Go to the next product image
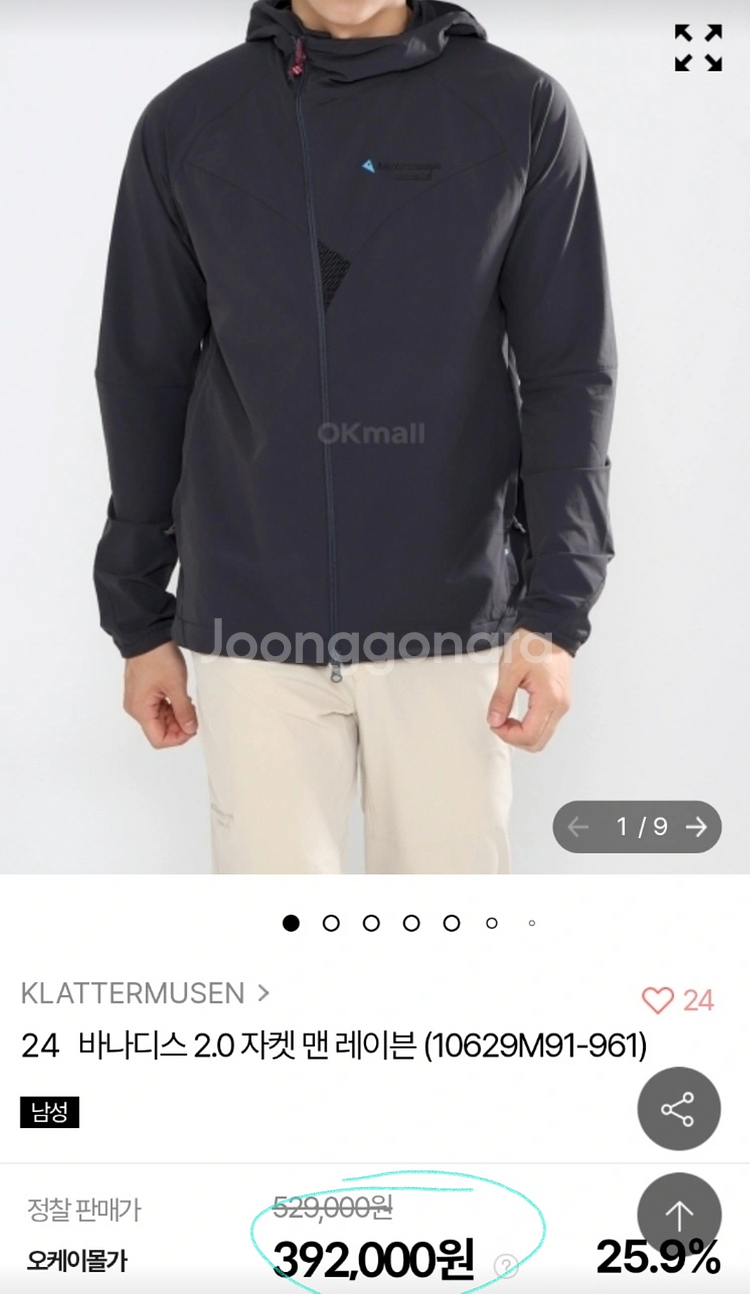Screen dimensions: 750x1294 [x=696, y=827]
